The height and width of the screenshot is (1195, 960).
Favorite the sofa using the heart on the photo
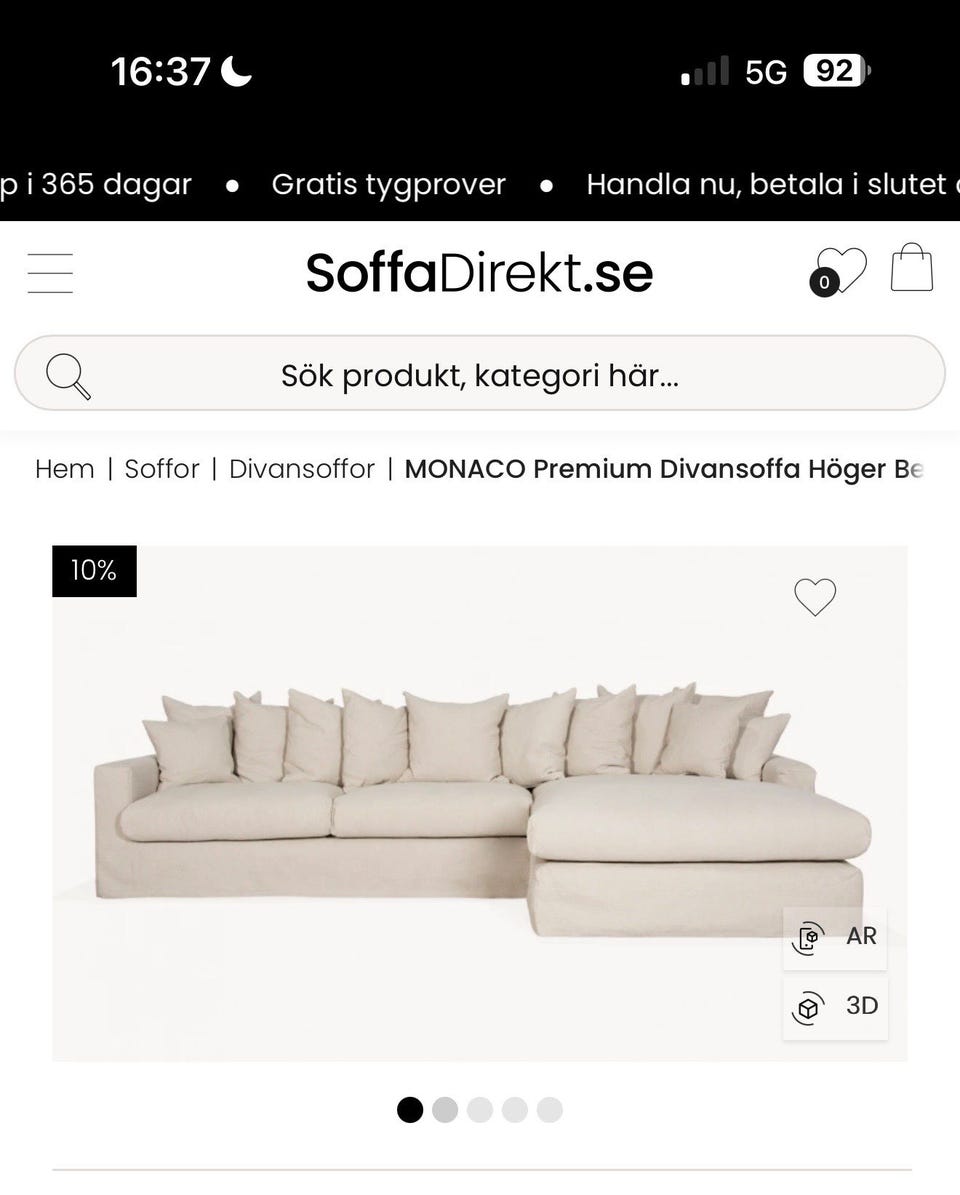(x=815, y=597)
